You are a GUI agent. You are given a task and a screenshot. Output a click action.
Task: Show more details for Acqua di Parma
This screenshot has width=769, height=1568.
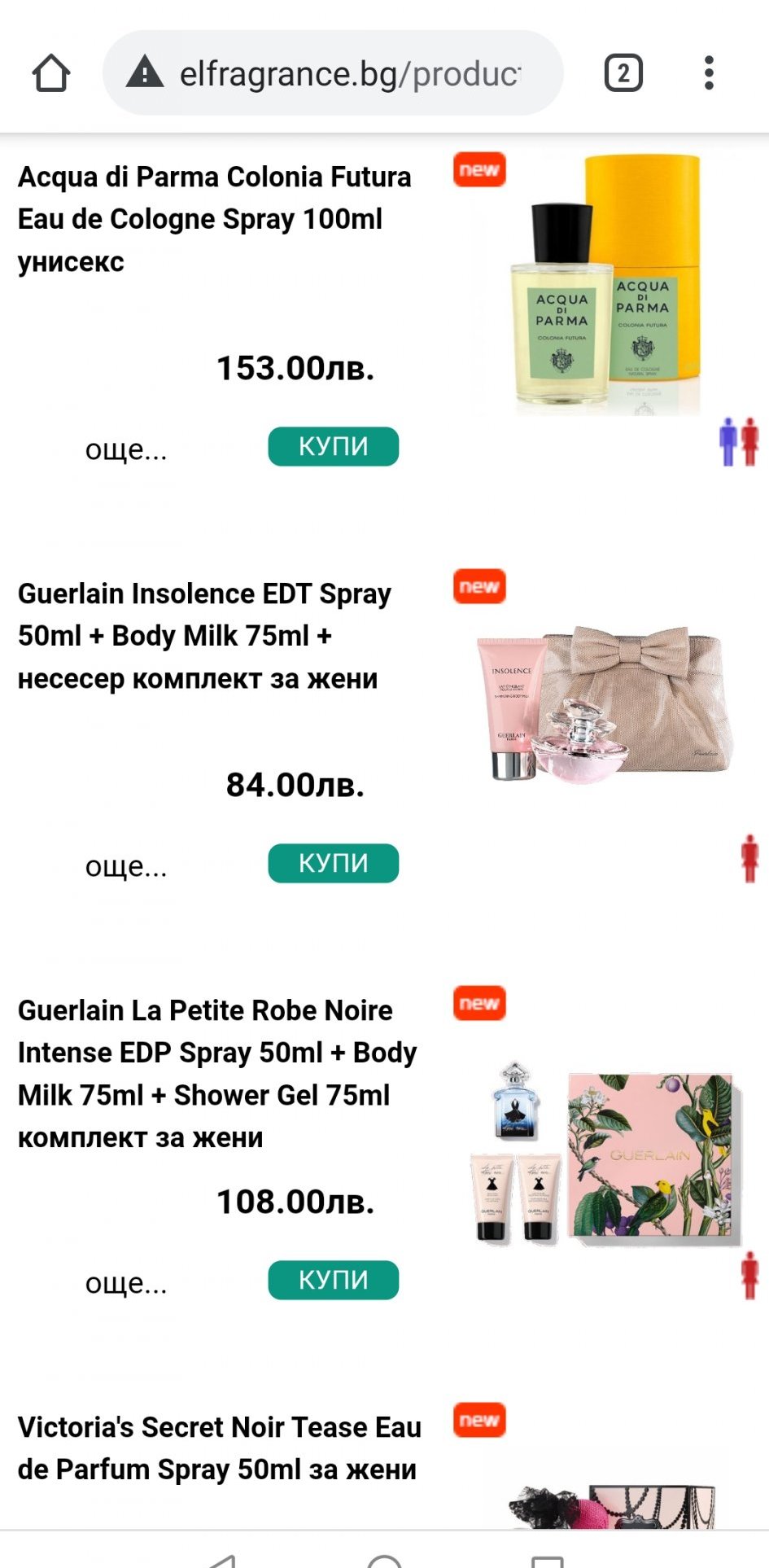pyautogui.click(x=126, y=449)
